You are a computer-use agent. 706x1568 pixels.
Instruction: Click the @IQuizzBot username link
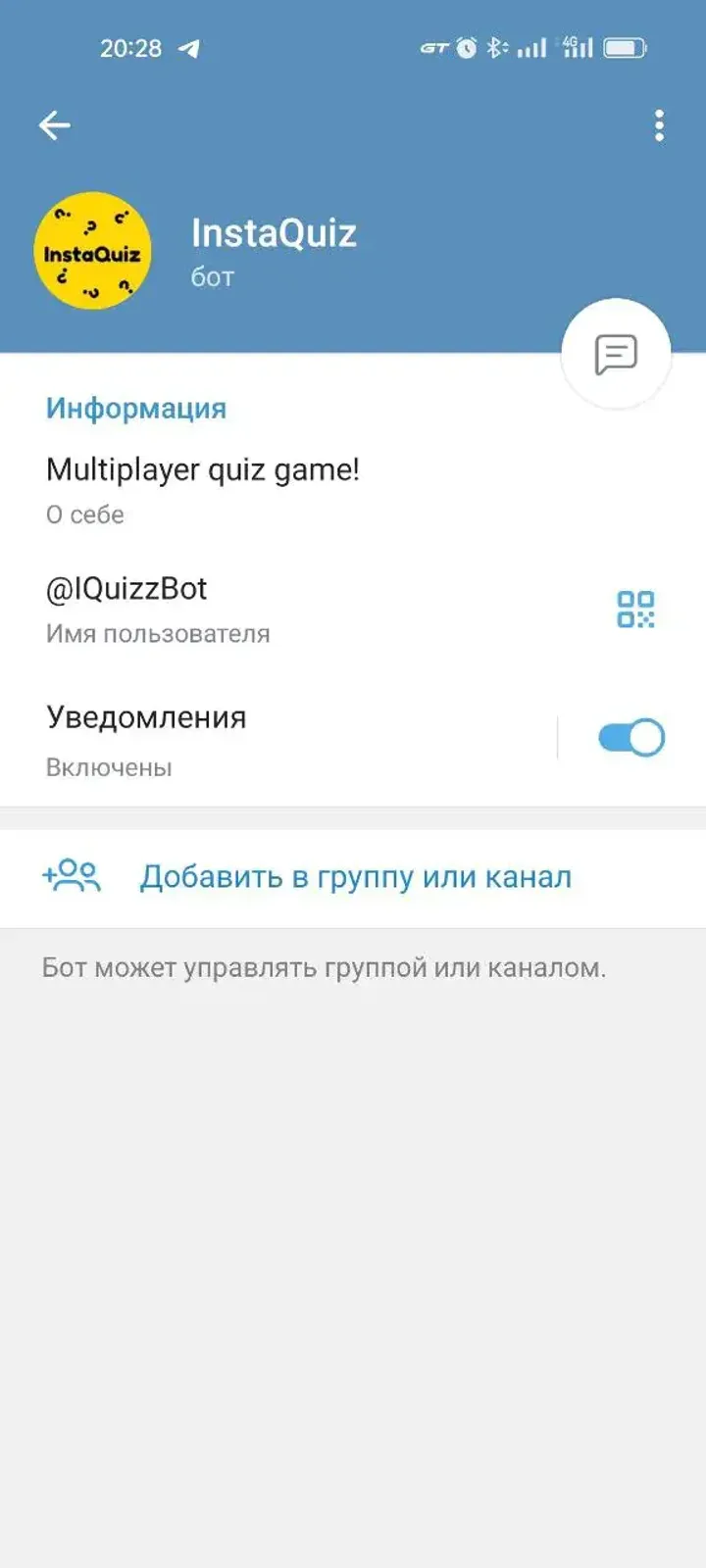(x=127, y=588)
